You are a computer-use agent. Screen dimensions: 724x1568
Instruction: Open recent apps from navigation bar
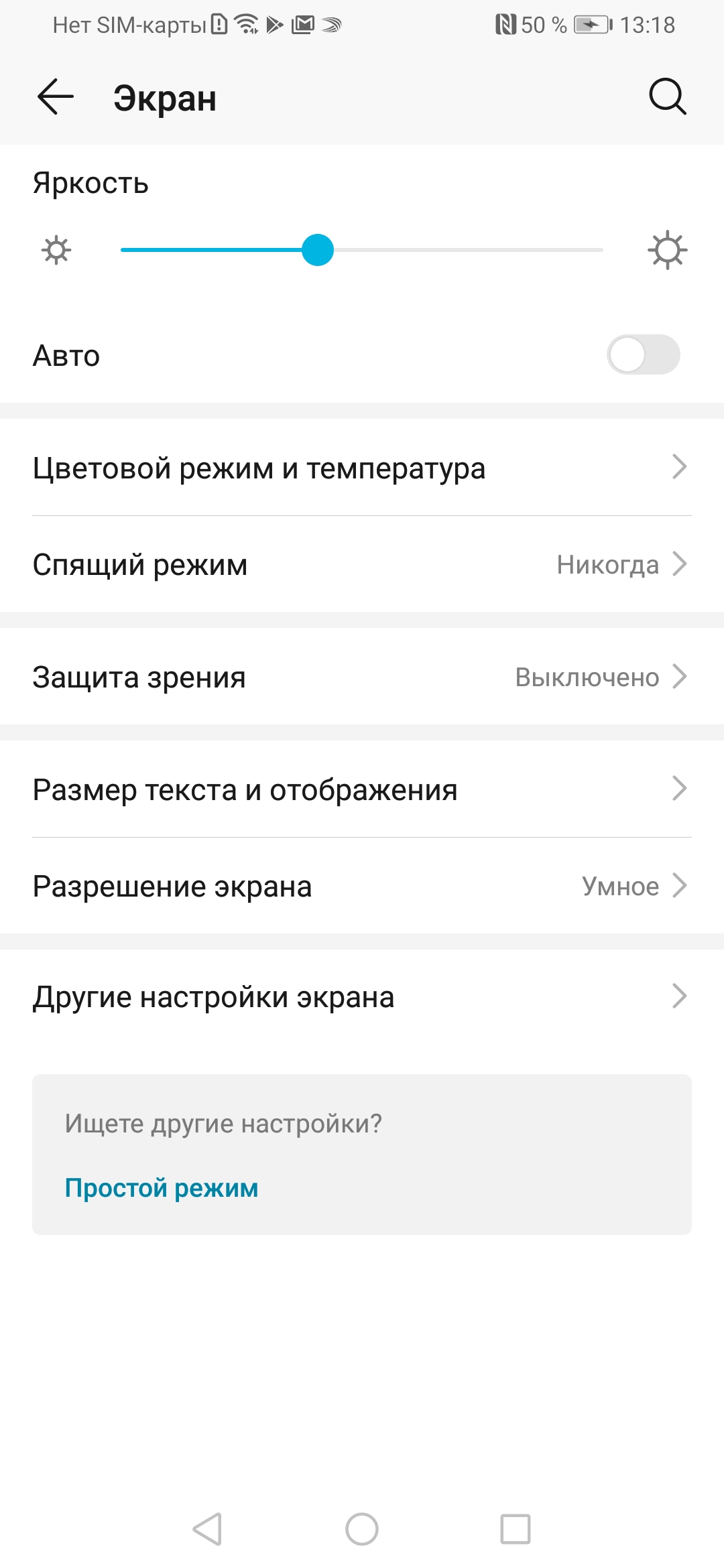point(515,1529)
